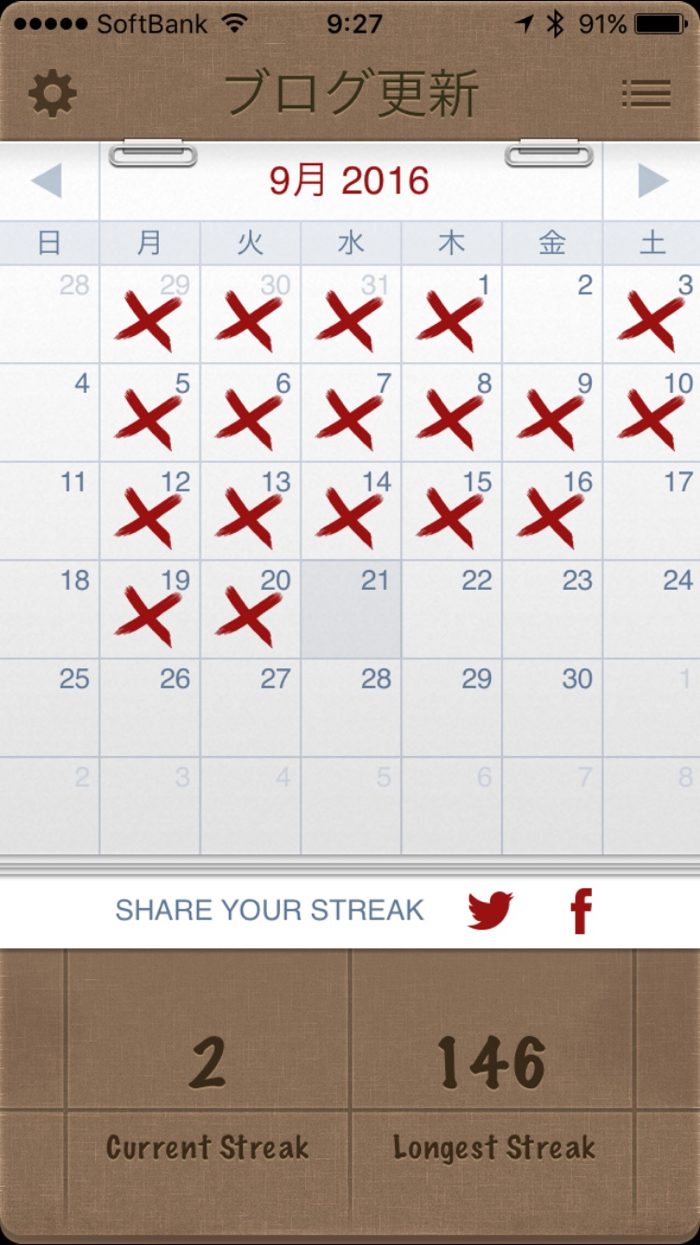Mark September 21 as done

click(351, 609)
